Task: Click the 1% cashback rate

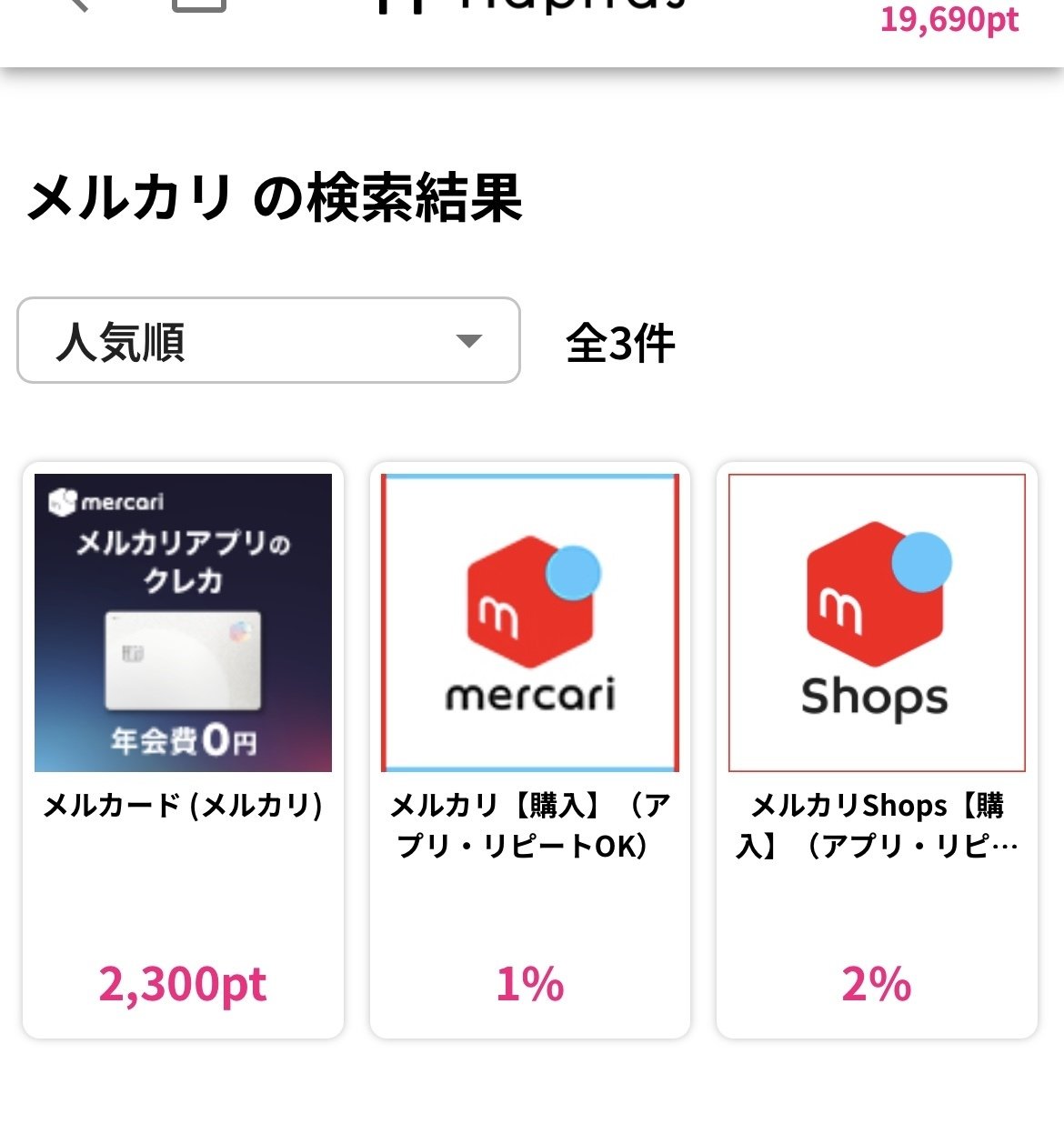Action: click(x=531, y=983)
